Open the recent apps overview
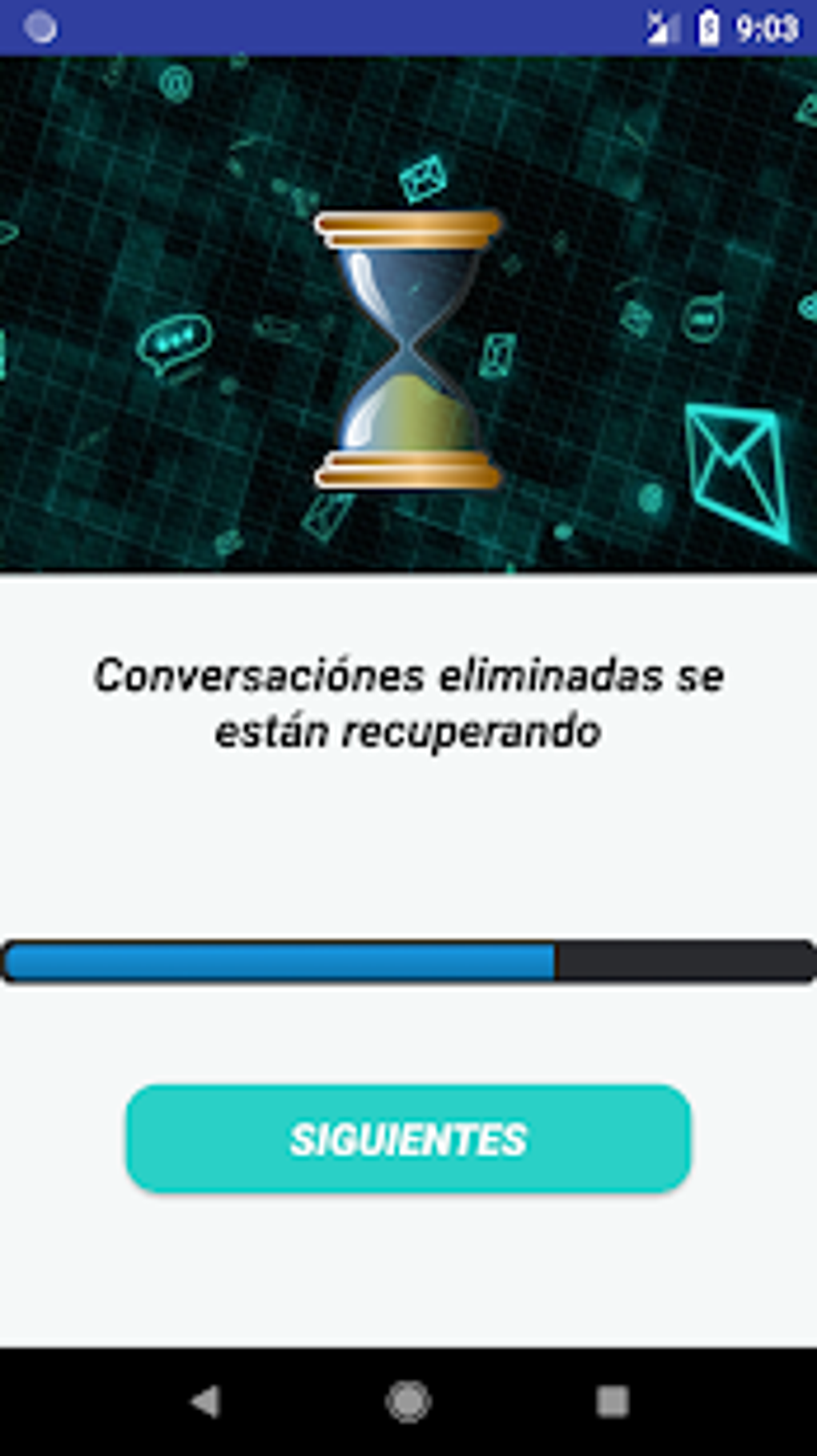This screenshot has height=1456, width=817. 613,1402
